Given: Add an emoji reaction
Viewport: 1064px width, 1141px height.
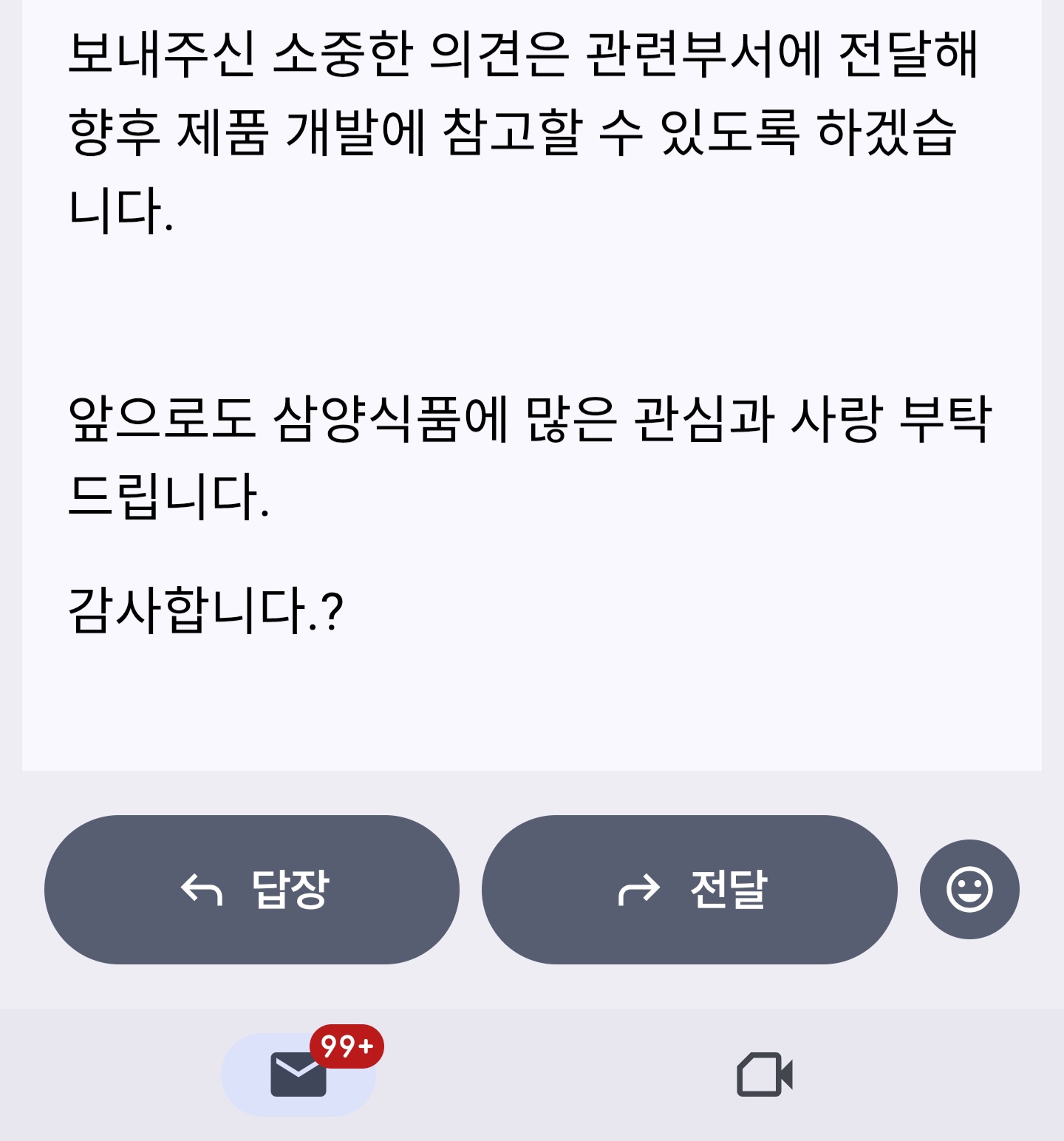Looking at the screenshot, I should [969, 889].
